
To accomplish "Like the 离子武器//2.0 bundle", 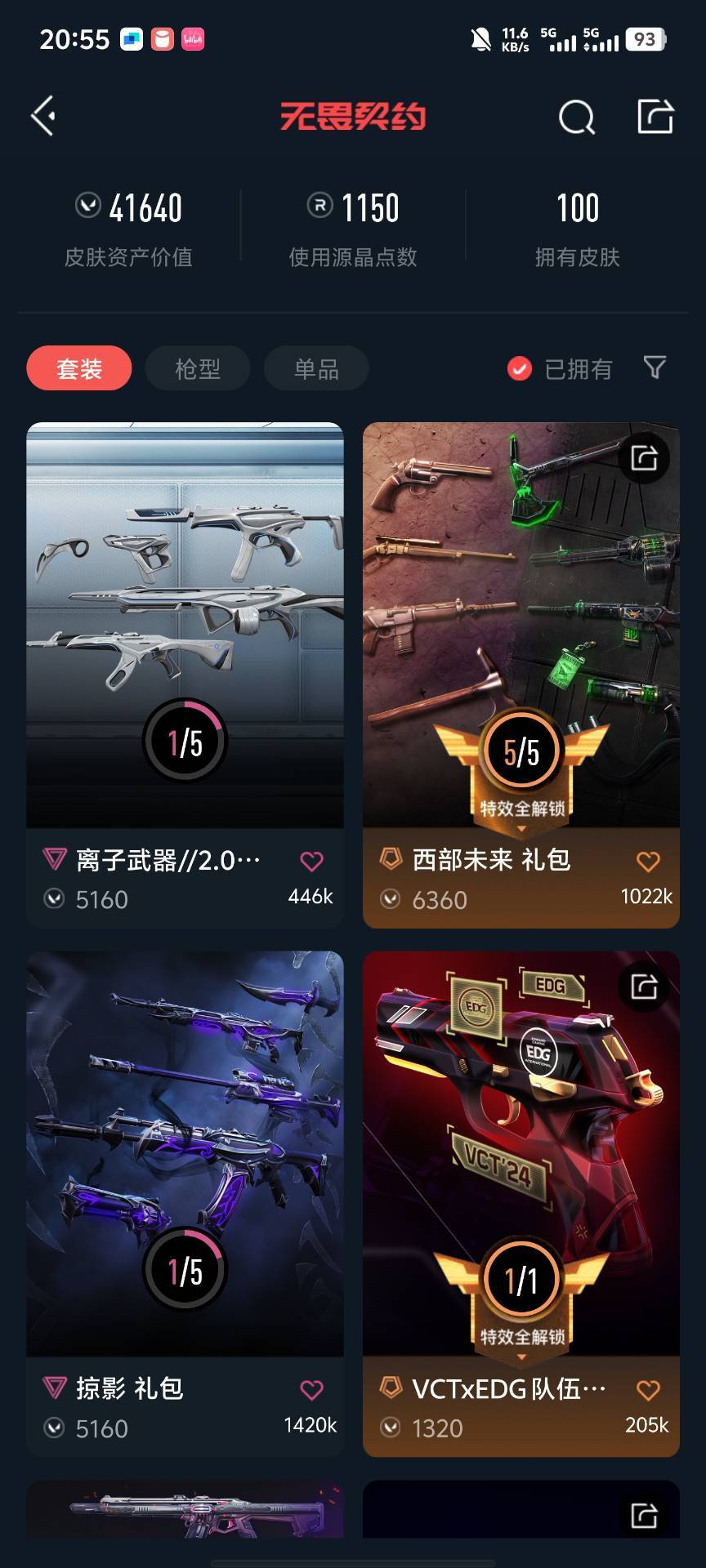I will tap(312, 861).
